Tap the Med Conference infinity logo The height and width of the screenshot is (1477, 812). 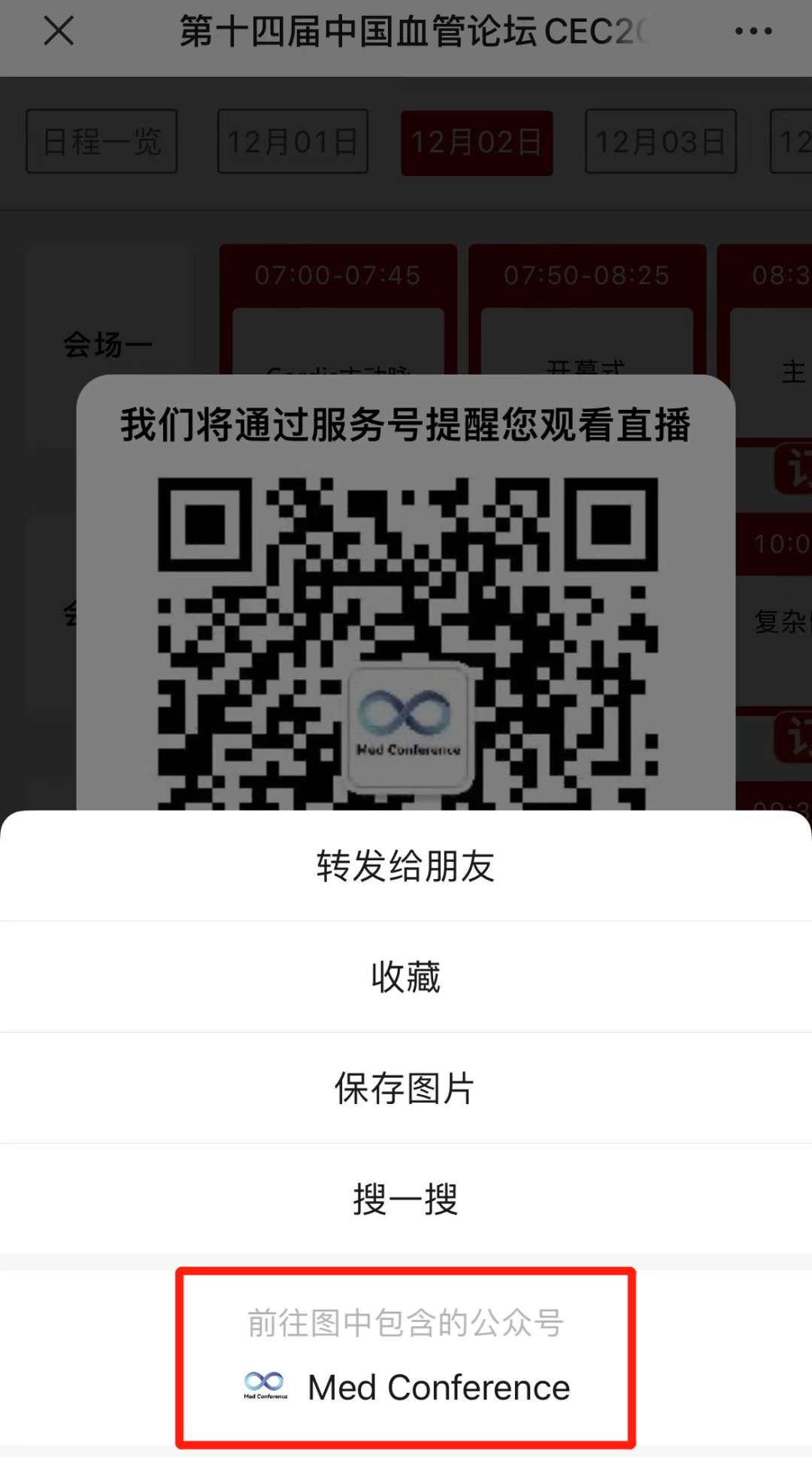[x=263, y=1386]
